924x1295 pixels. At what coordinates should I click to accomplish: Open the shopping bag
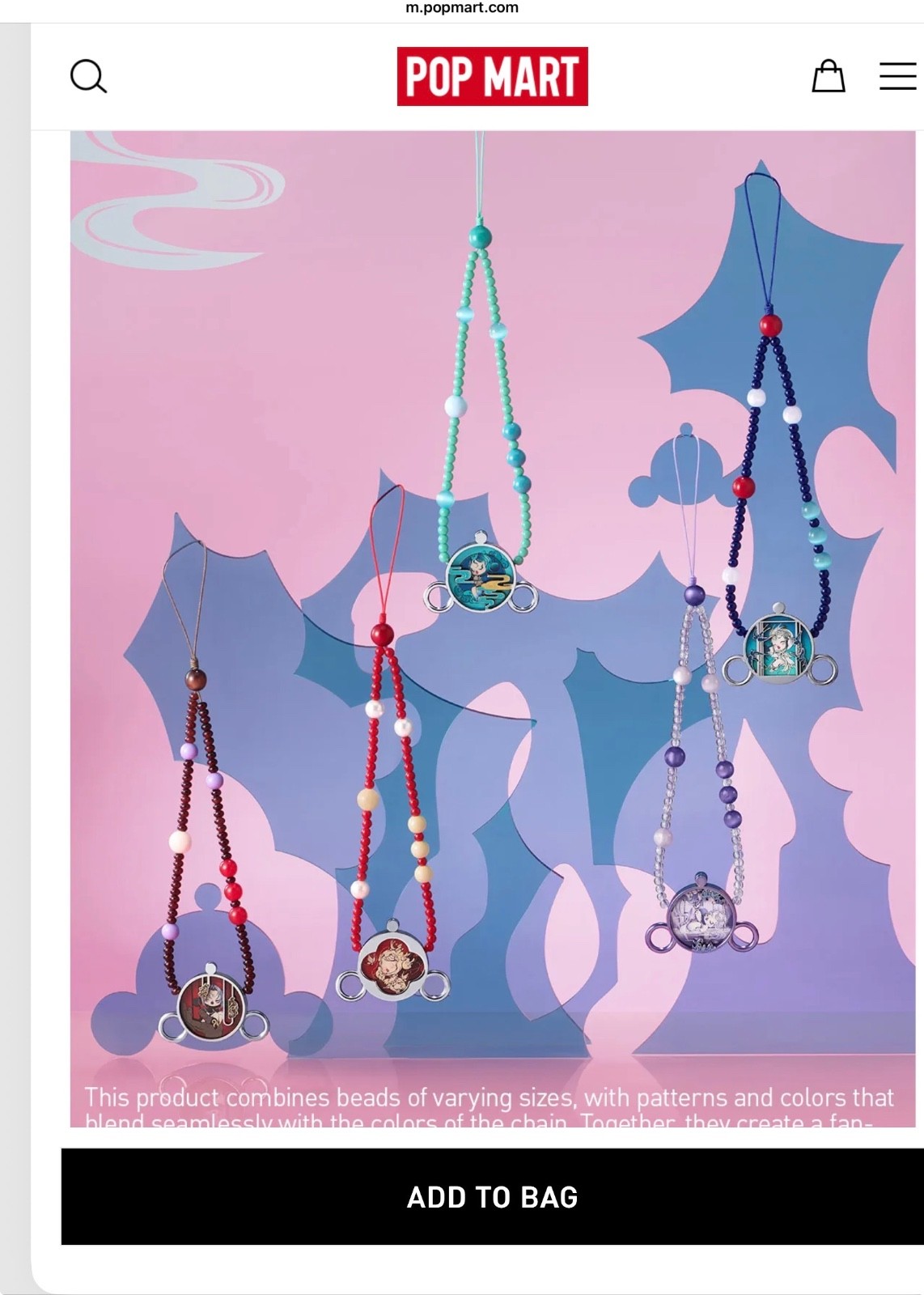828,76
